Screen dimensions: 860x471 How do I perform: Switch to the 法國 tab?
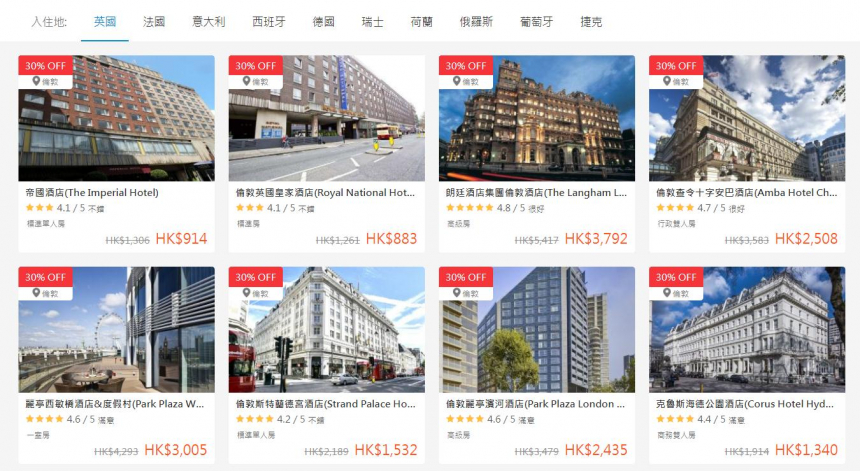point(154,21)
